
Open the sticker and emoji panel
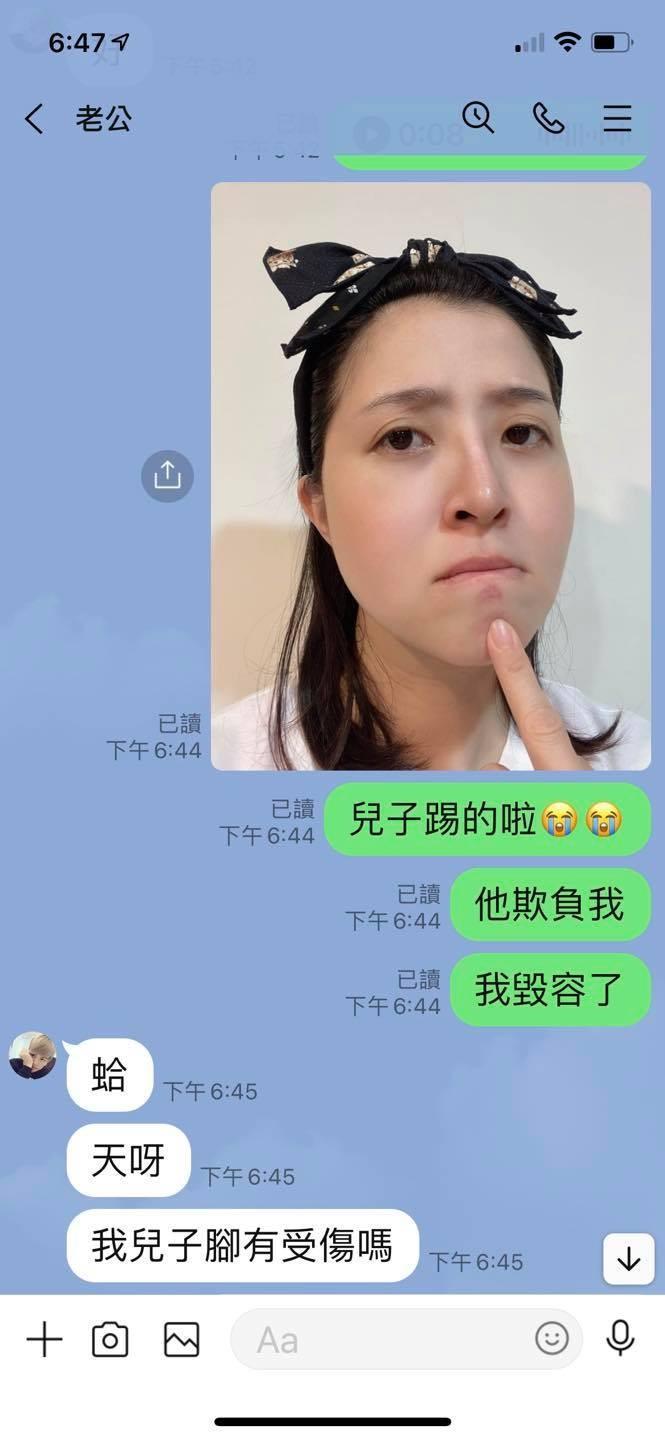coord(551,1339)
